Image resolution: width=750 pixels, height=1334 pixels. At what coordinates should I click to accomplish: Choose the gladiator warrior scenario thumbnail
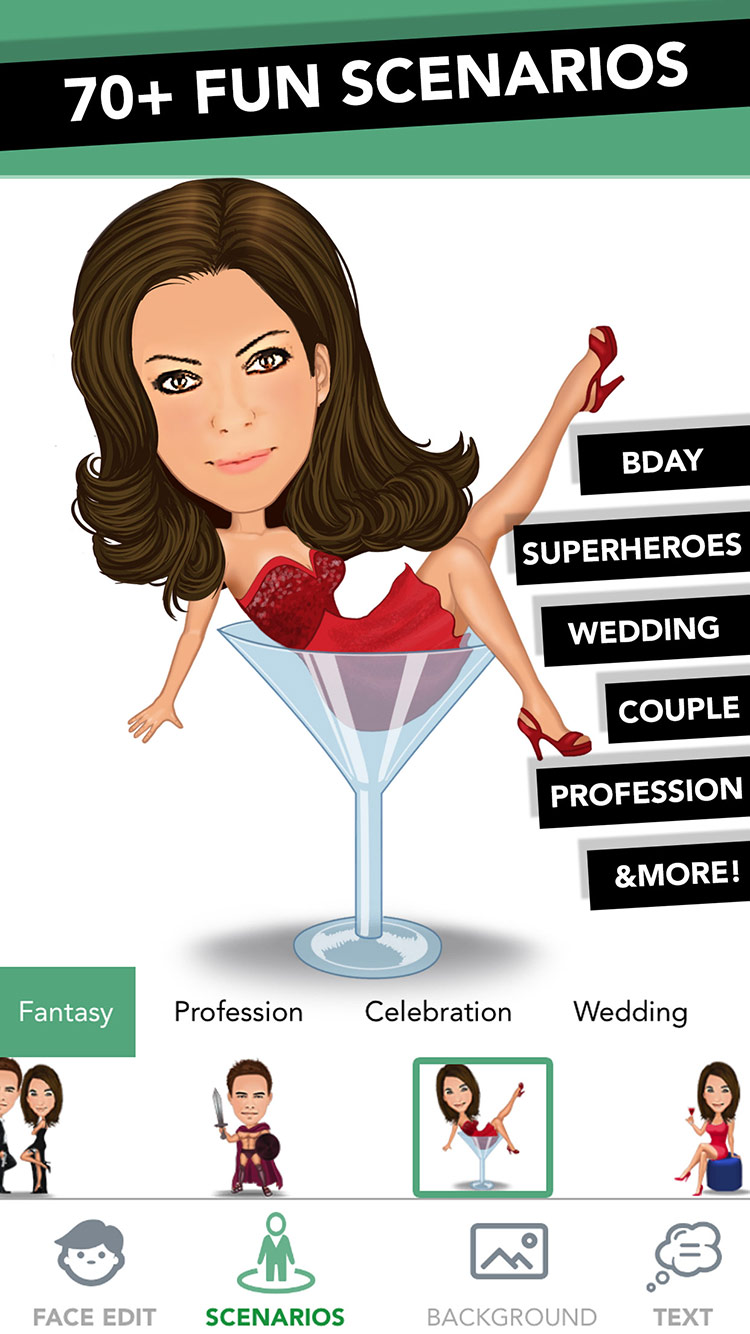point(248,1128)
